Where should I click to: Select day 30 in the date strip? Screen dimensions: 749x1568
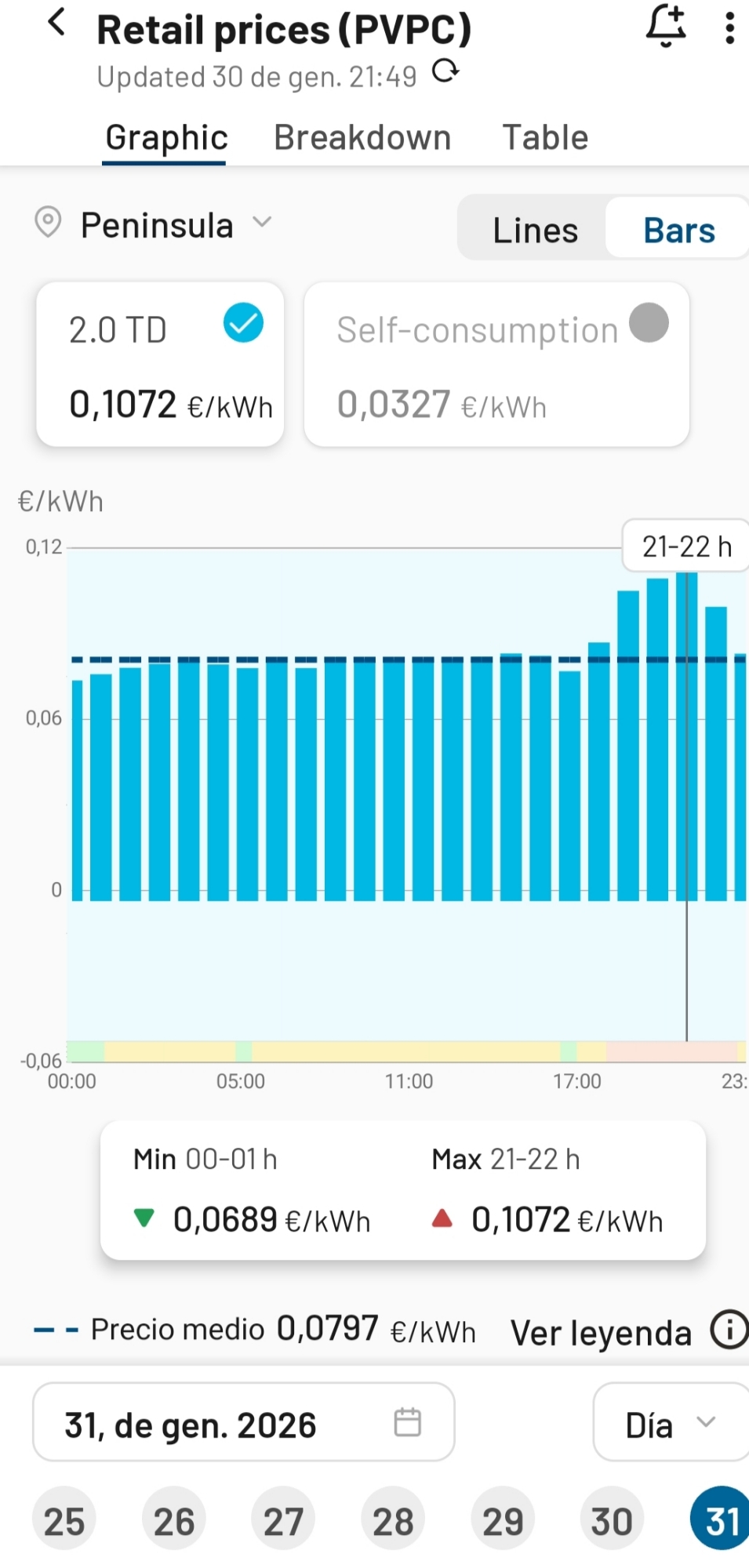point(612,1522)
